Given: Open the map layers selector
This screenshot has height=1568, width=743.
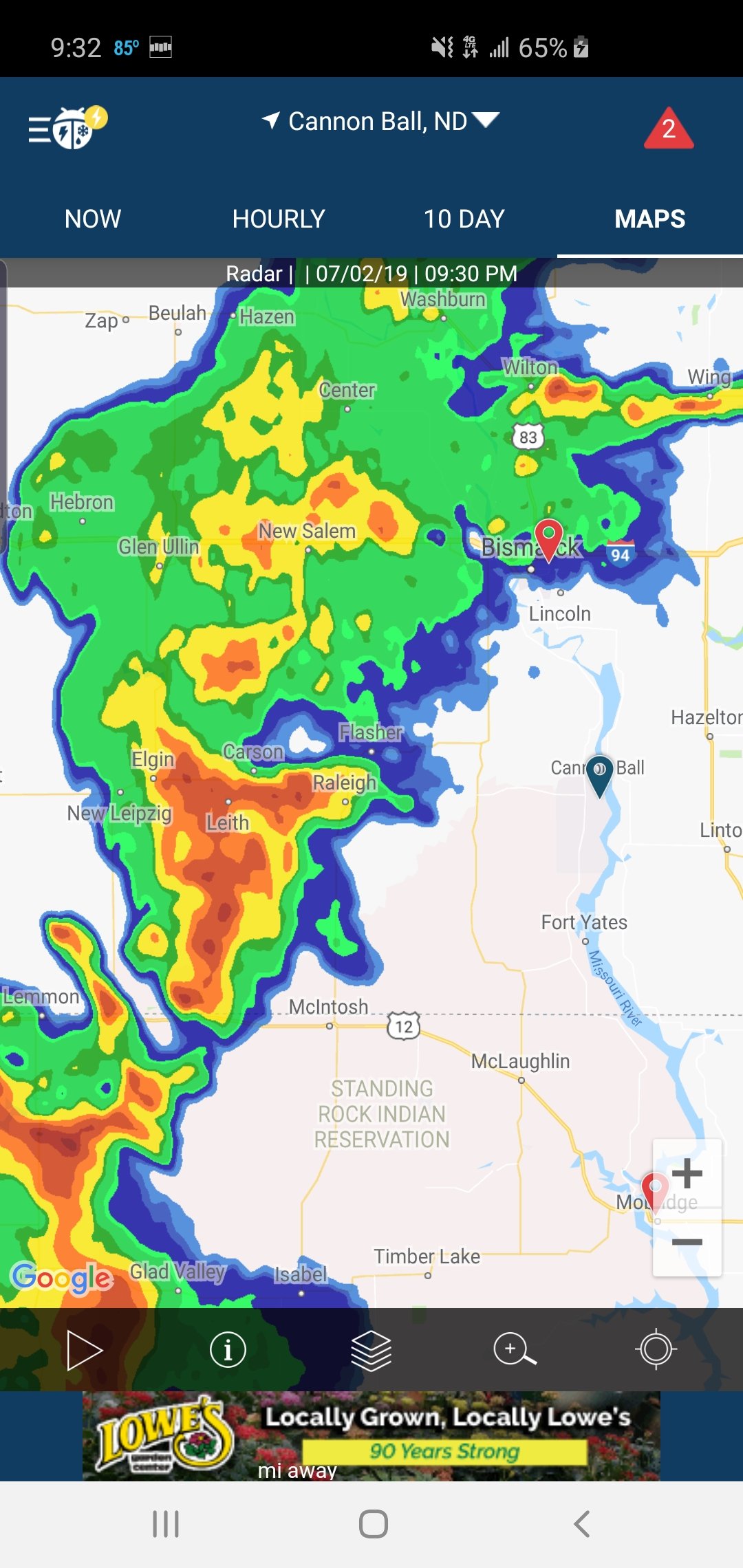Looking at the screenshot, I should click(x=371, y=1350).
